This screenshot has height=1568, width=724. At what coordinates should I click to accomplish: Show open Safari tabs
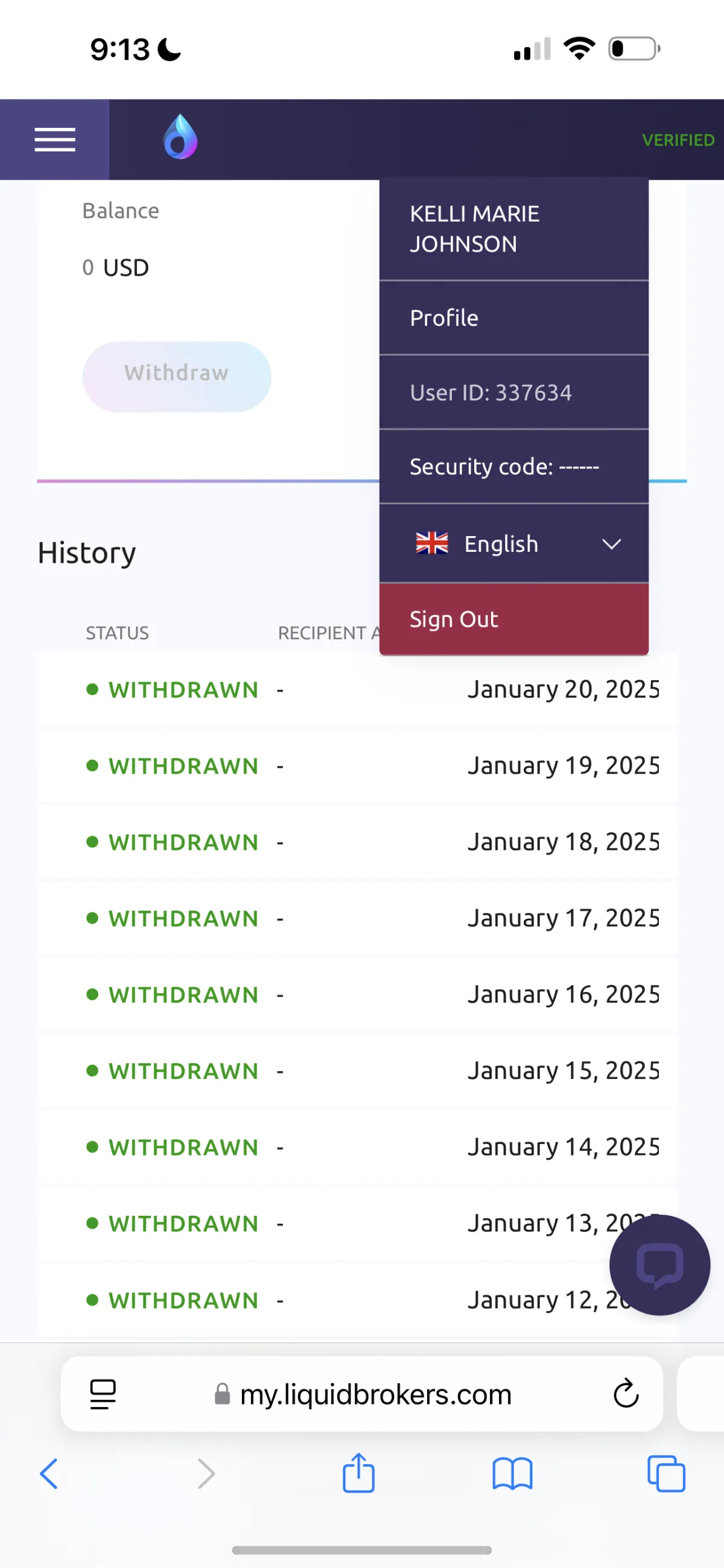pyautogui.click(x=666, y=1474)
